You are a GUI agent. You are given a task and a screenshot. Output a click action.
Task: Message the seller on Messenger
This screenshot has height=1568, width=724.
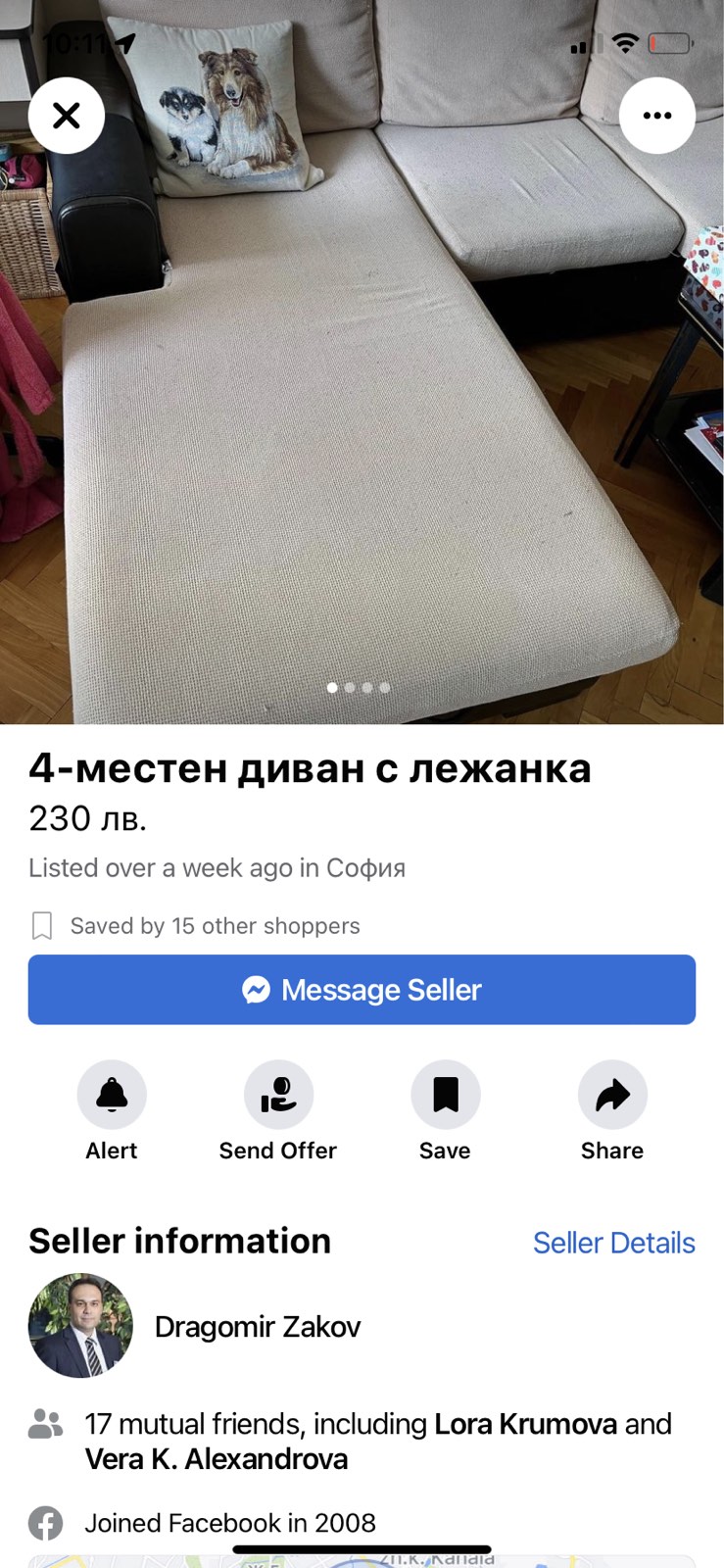[x=362, y=990]
